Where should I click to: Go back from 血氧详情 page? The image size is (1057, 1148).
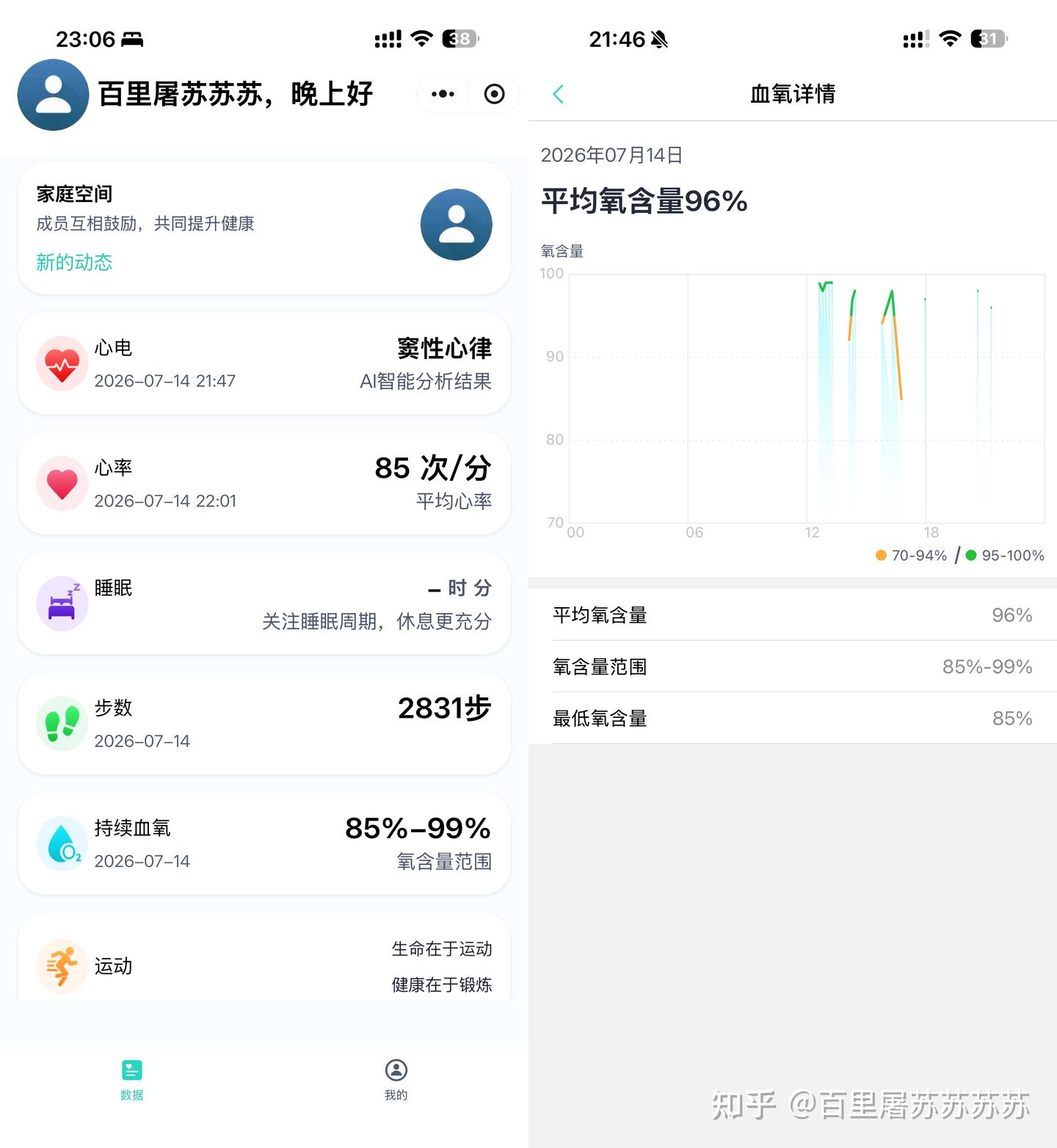559,94
